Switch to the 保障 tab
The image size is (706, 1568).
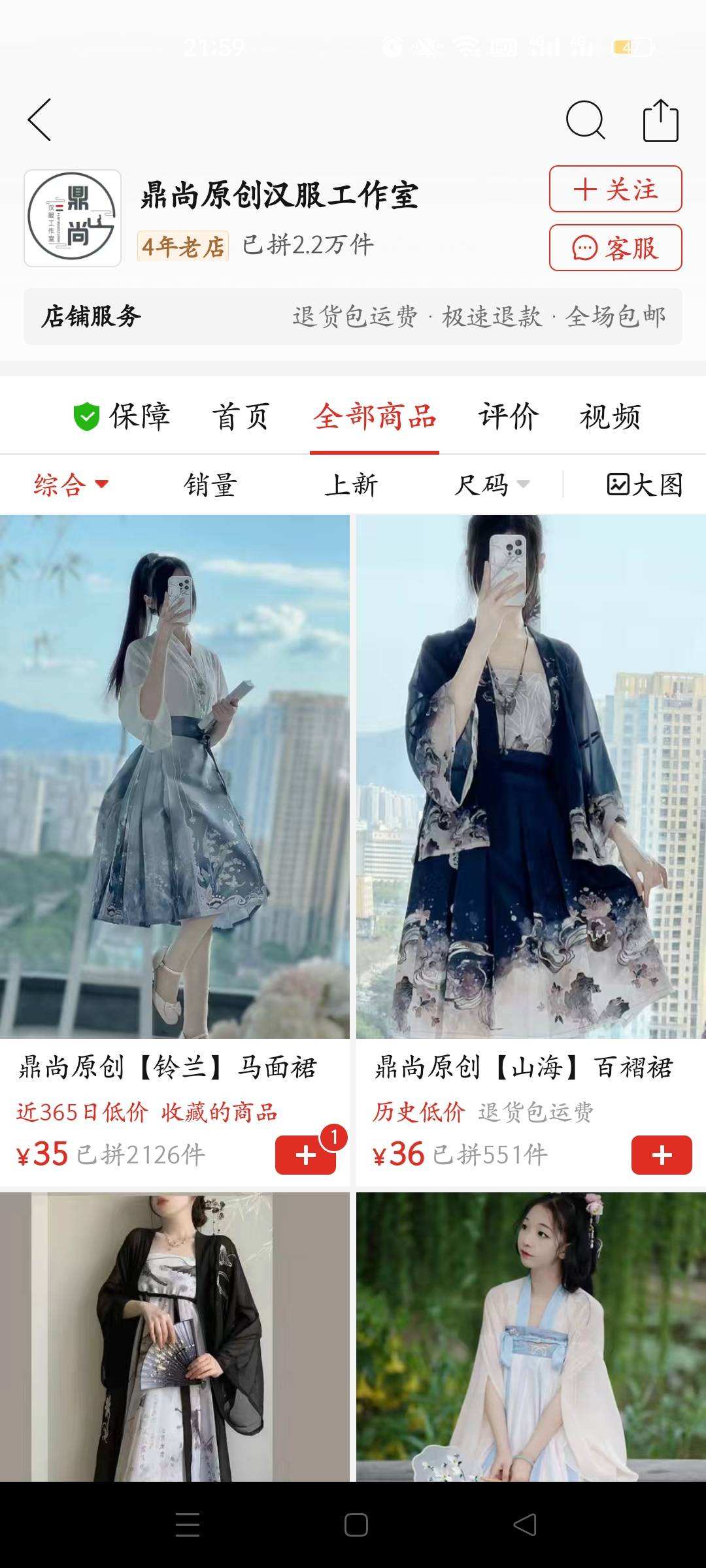tap(122, 416)
